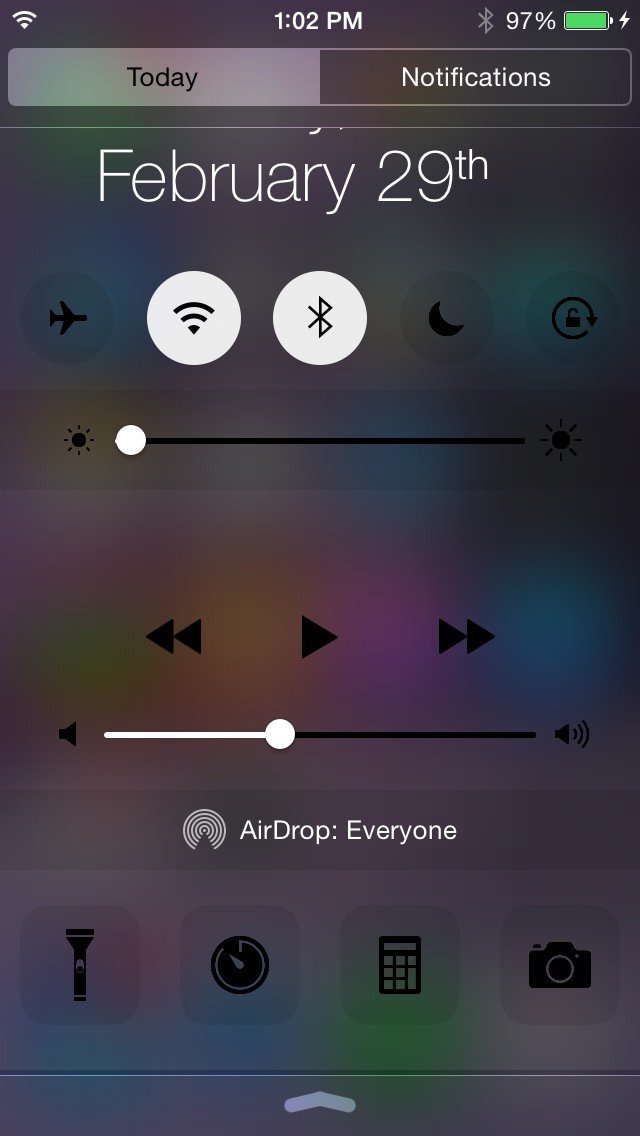Tap the volume slider track
The width and height of the screenshot is (640, 1136).
[x=410, y=735]
